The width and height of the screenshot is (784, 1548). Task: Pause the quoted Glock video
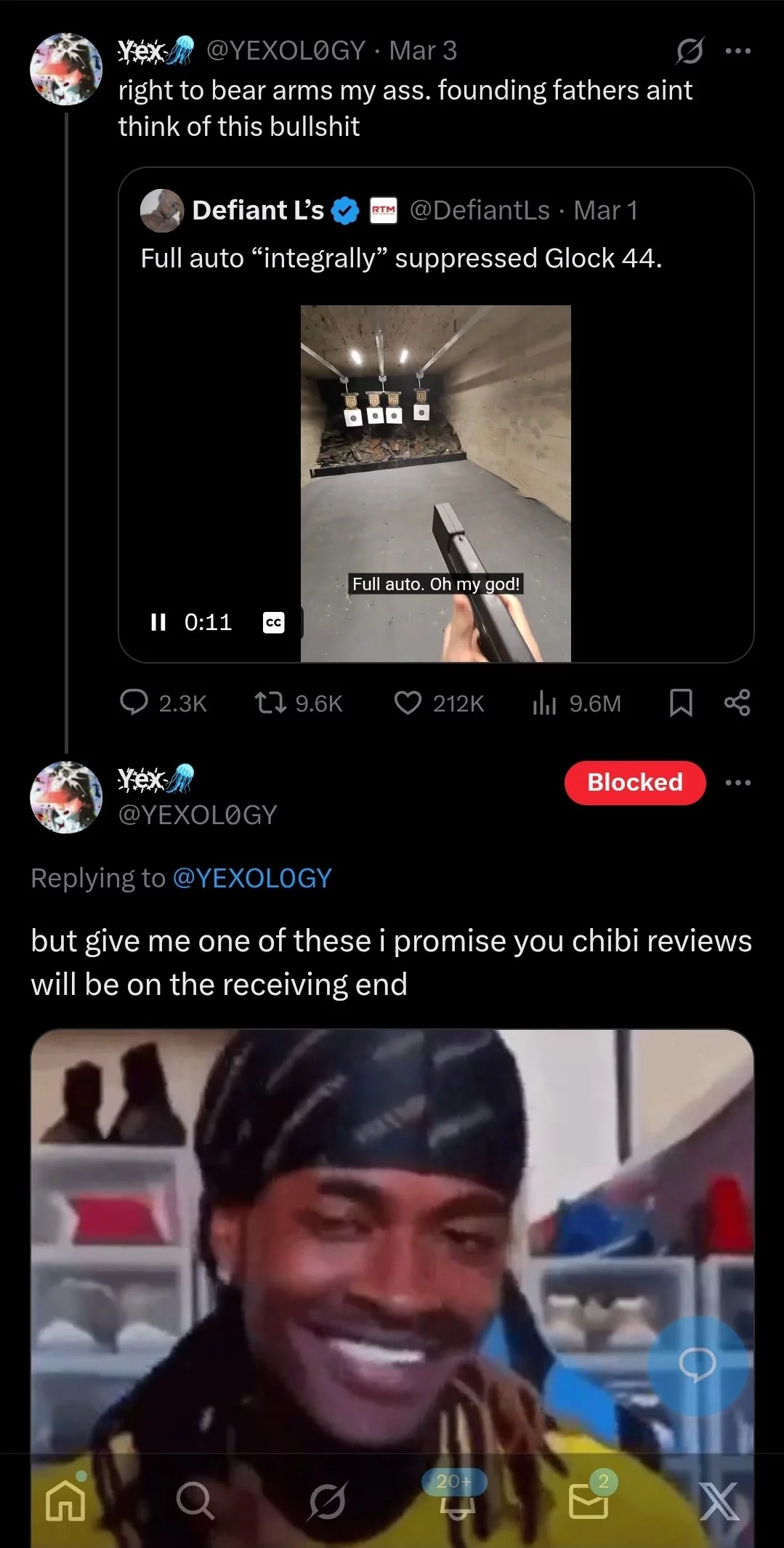coord(158,622)
